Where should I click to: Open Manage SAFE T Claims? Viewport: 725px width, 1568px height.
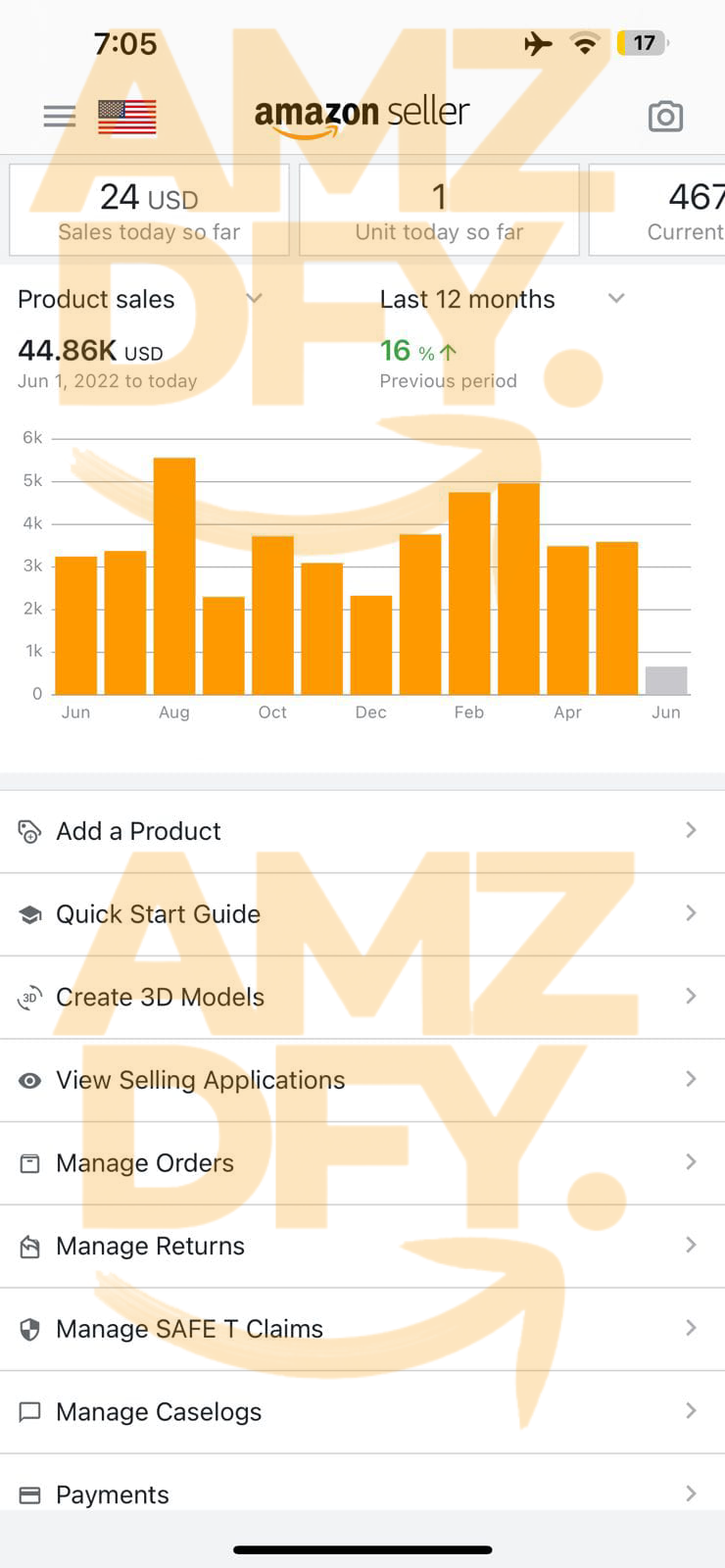pos(362,1329)
